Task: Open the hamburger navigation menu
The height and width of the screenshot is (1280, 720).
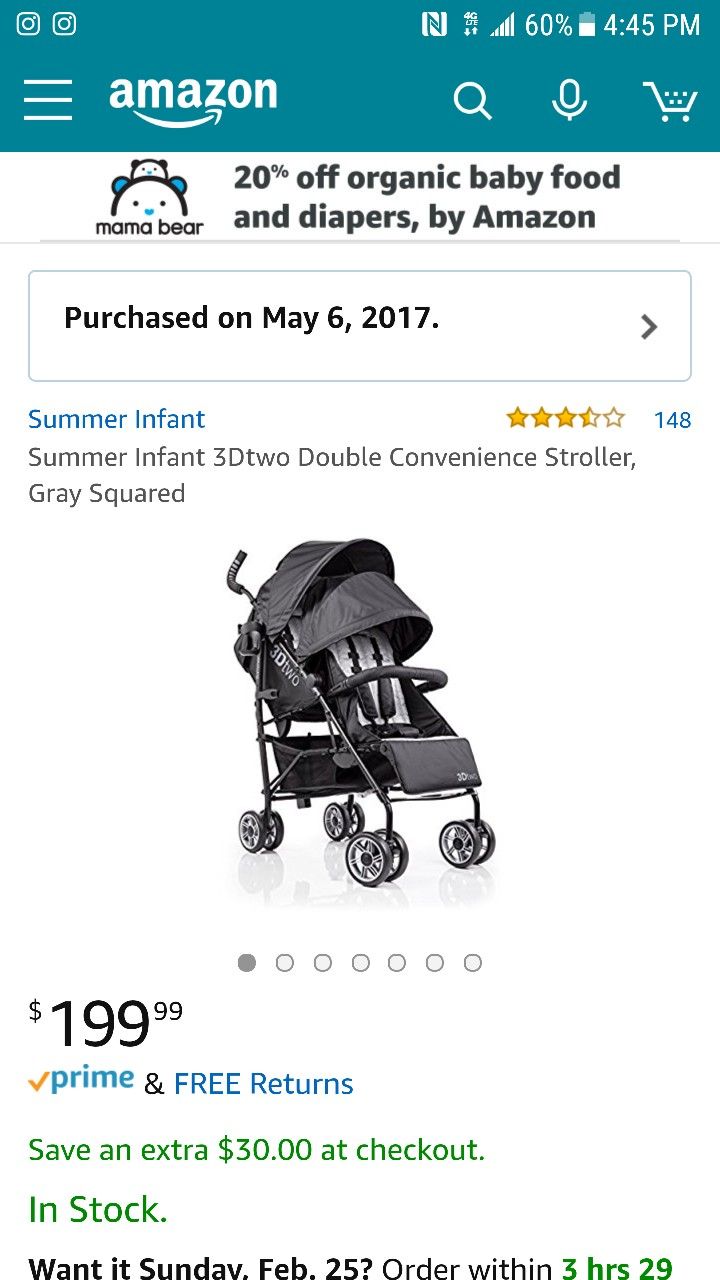Action: tap(48, 100)
